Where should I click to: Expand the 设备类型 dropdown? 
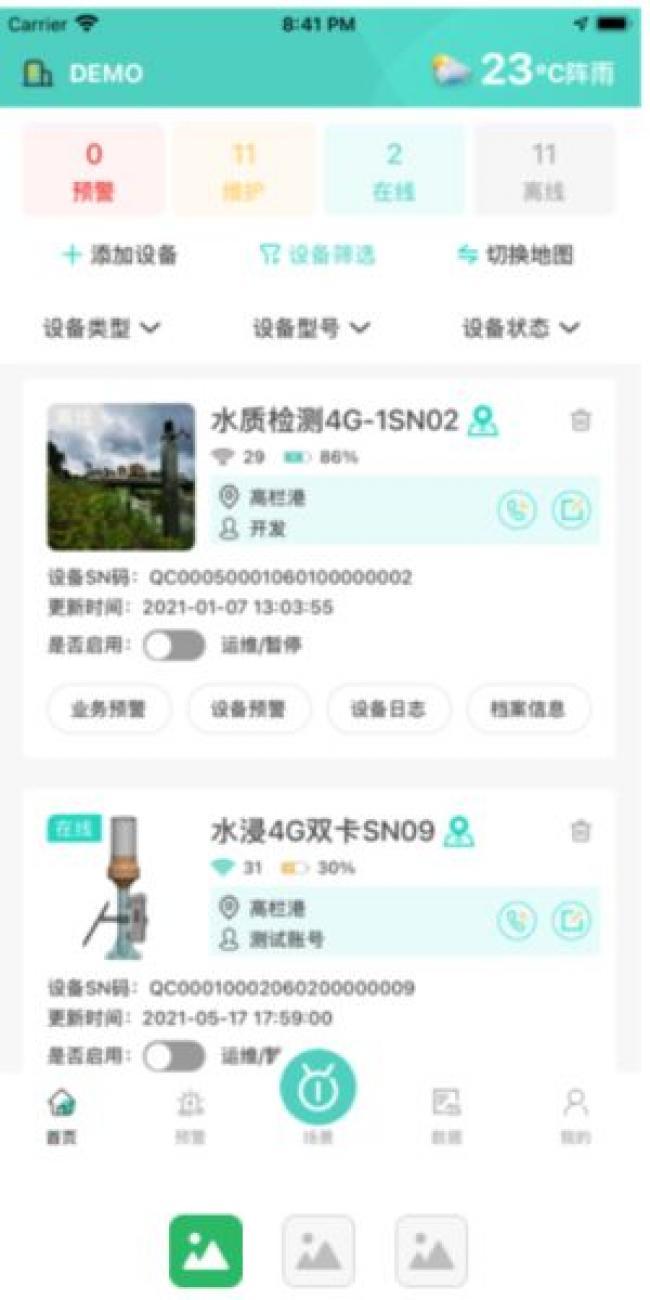[x=102, y=328]
